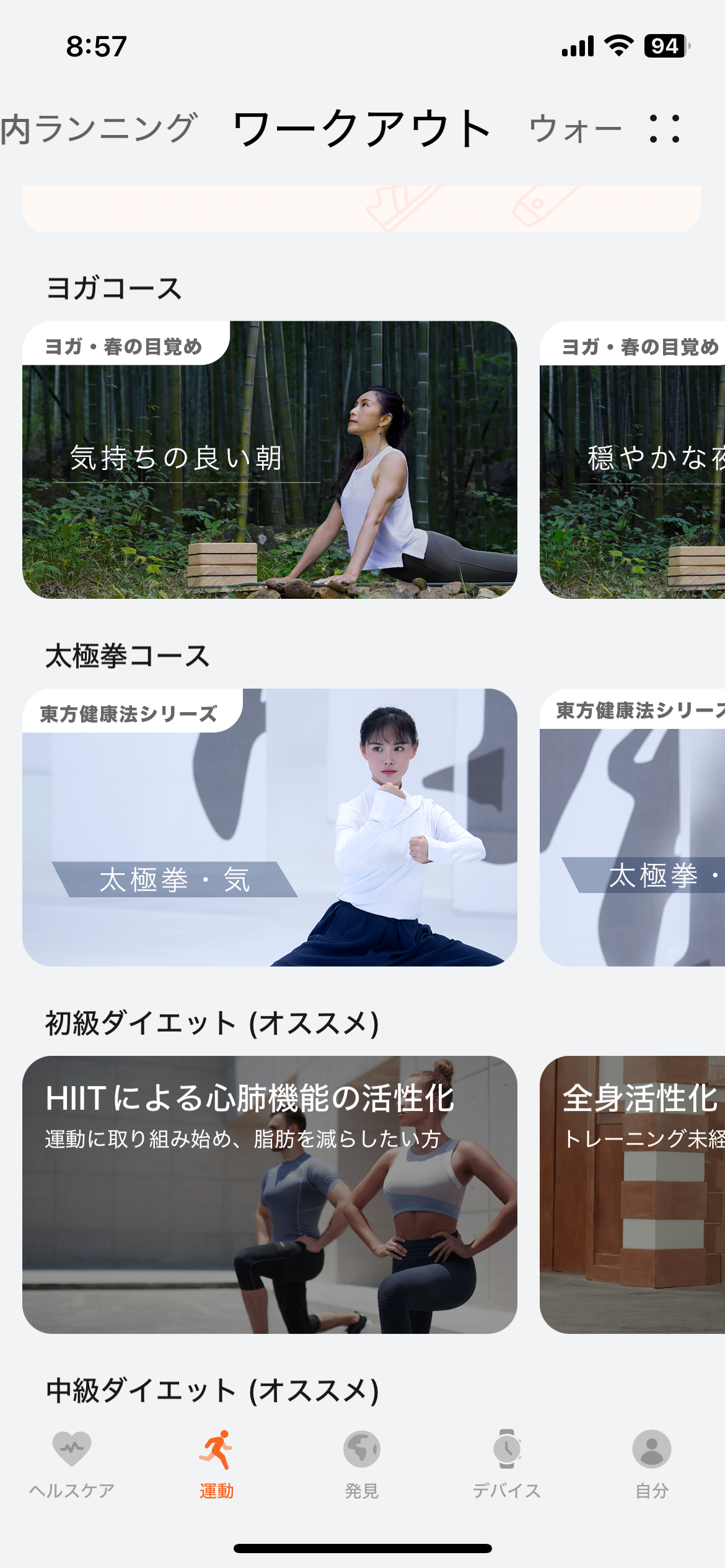Open the デバイス tab

(x=507, y=1463)
